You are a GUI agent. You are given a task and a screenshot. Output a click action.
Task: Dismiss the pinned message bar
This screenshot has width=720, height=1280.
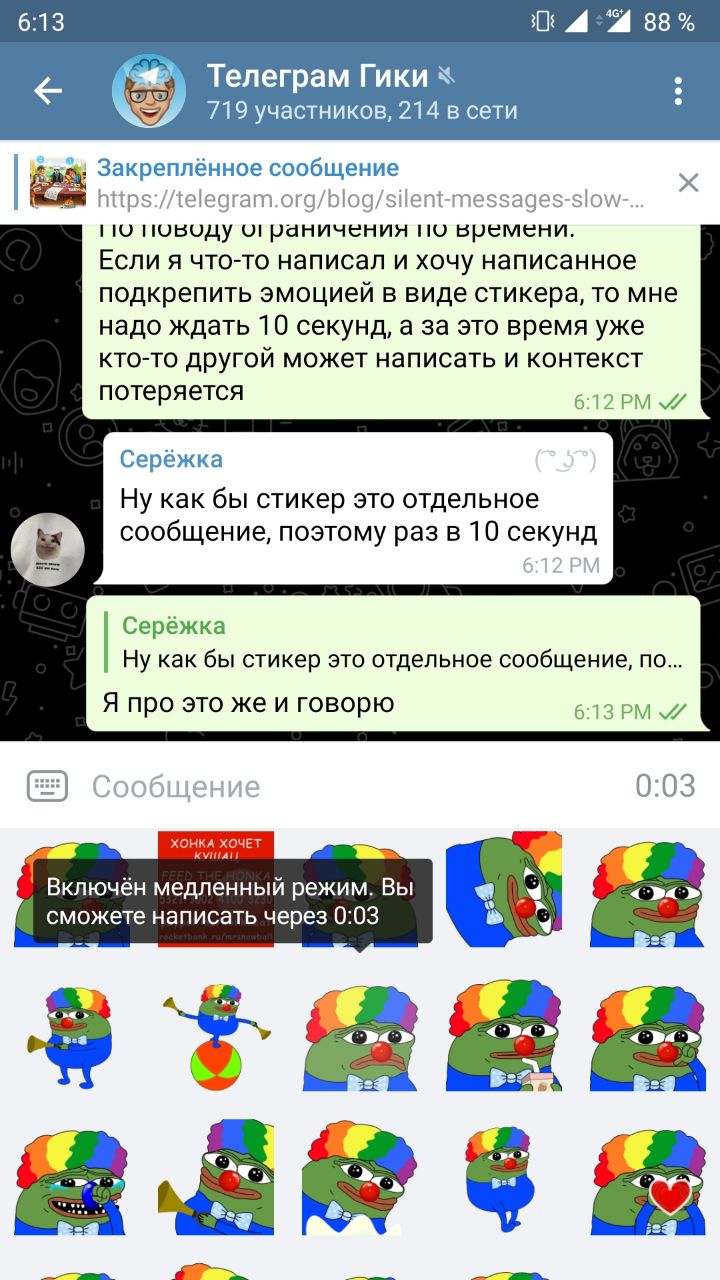click(x=688, y=182)
